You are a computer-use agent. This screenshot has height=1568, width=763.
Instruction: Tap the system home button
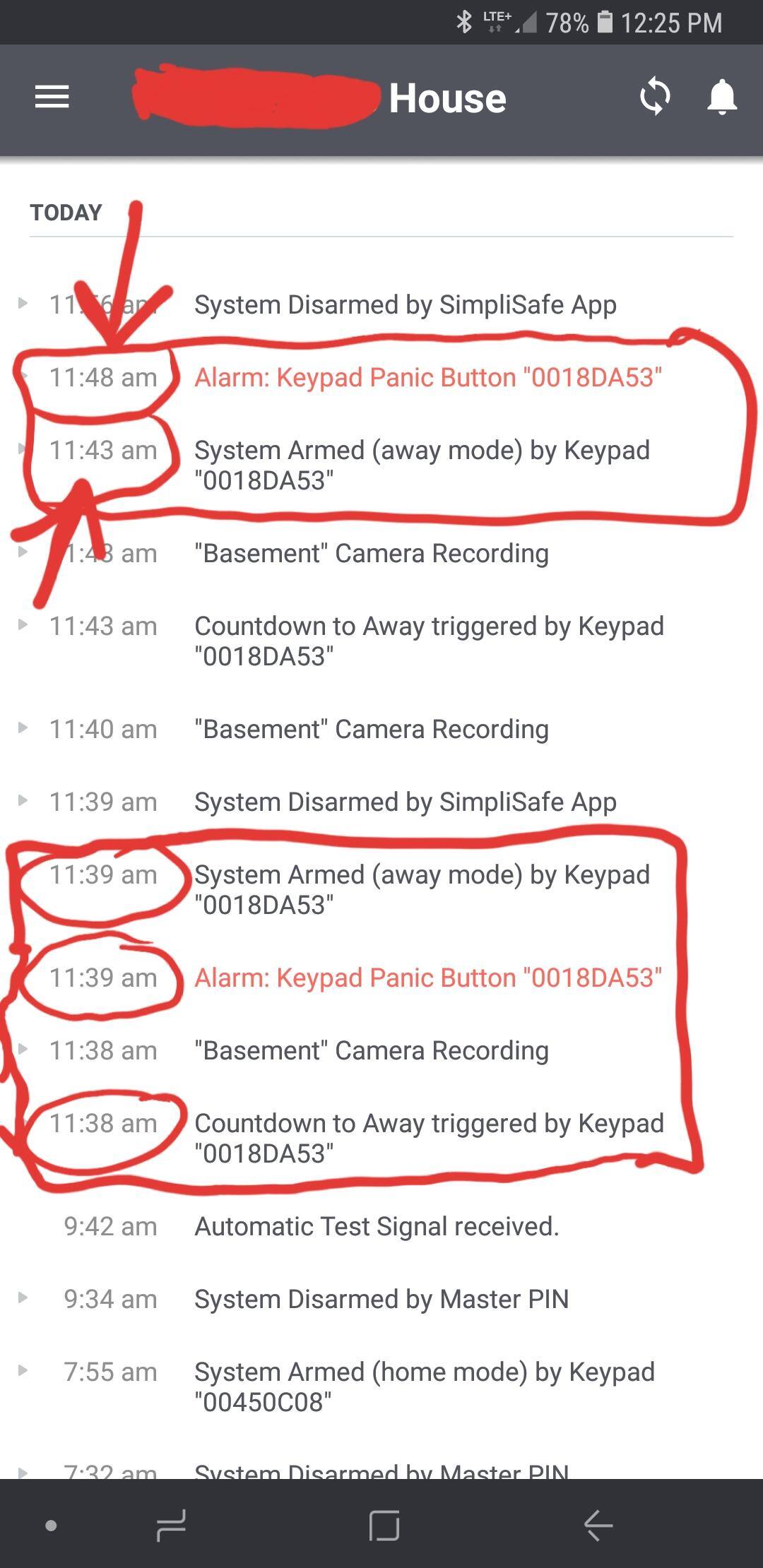pyautogui.click(x=384, y=1525)
